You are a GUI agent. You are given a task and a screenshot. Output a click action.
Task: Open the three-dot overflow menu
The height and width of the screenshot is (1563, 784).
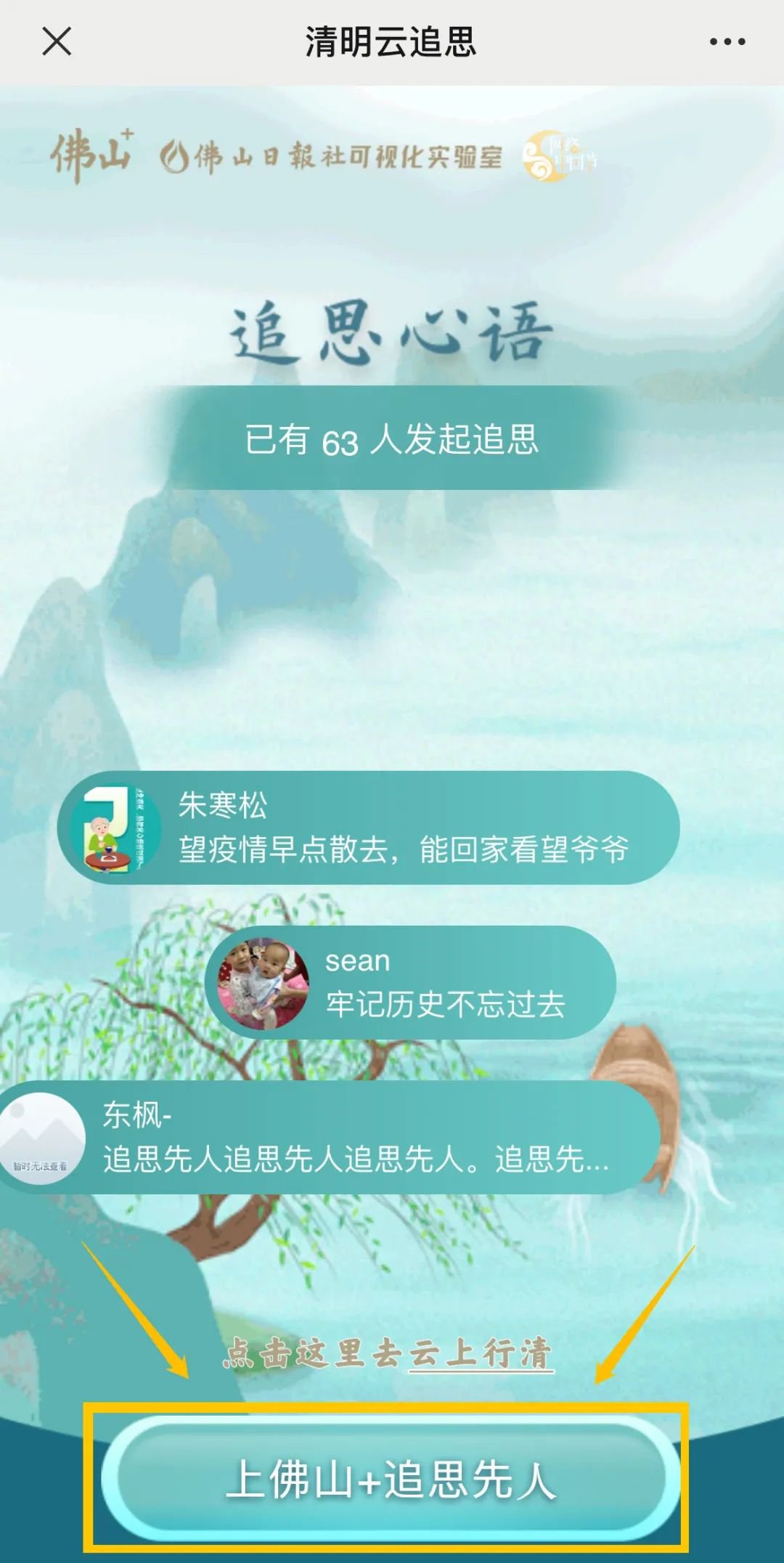tap(727, 42)
